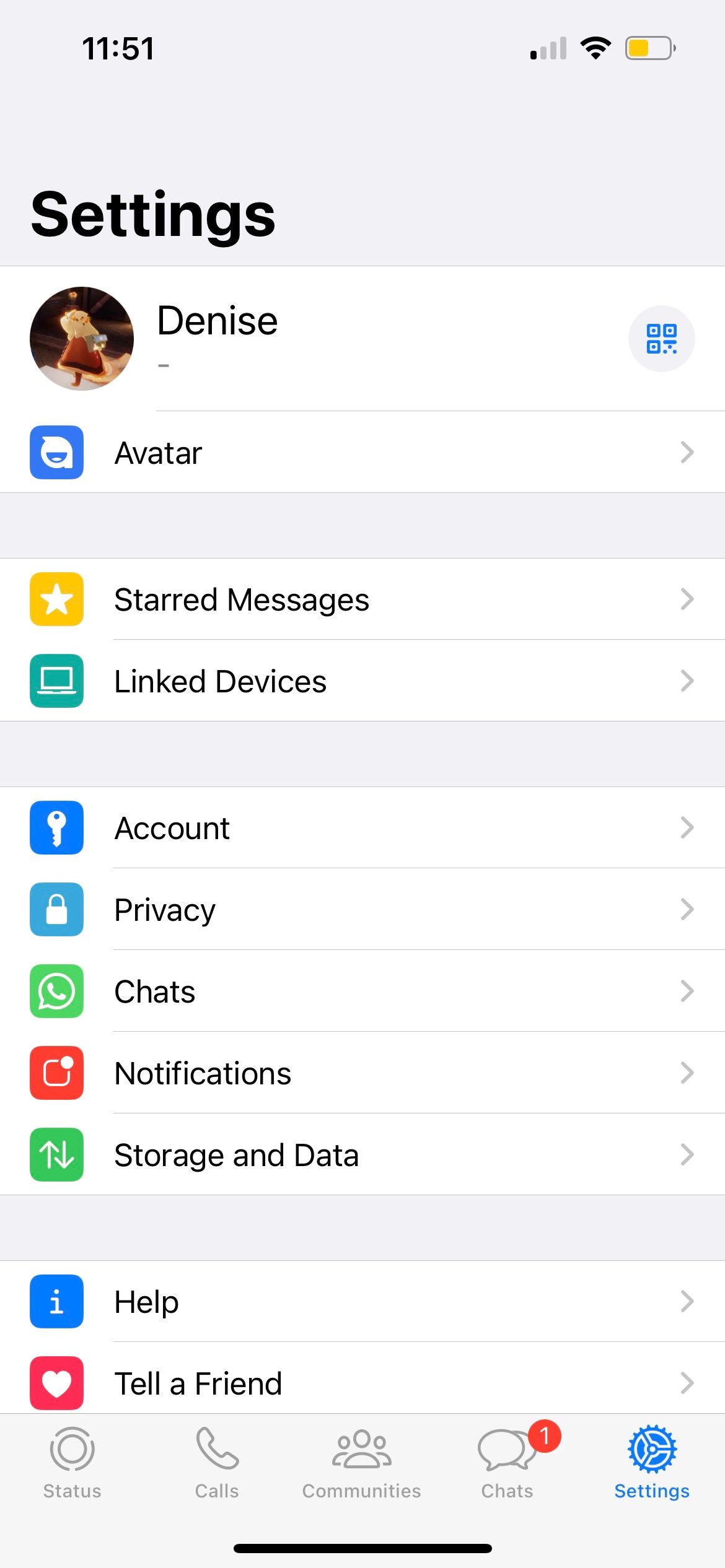The height and width of the screenshot is (1568, 725).
Task: Tap the blue Avatar icon
Action: tap(56, 453)
